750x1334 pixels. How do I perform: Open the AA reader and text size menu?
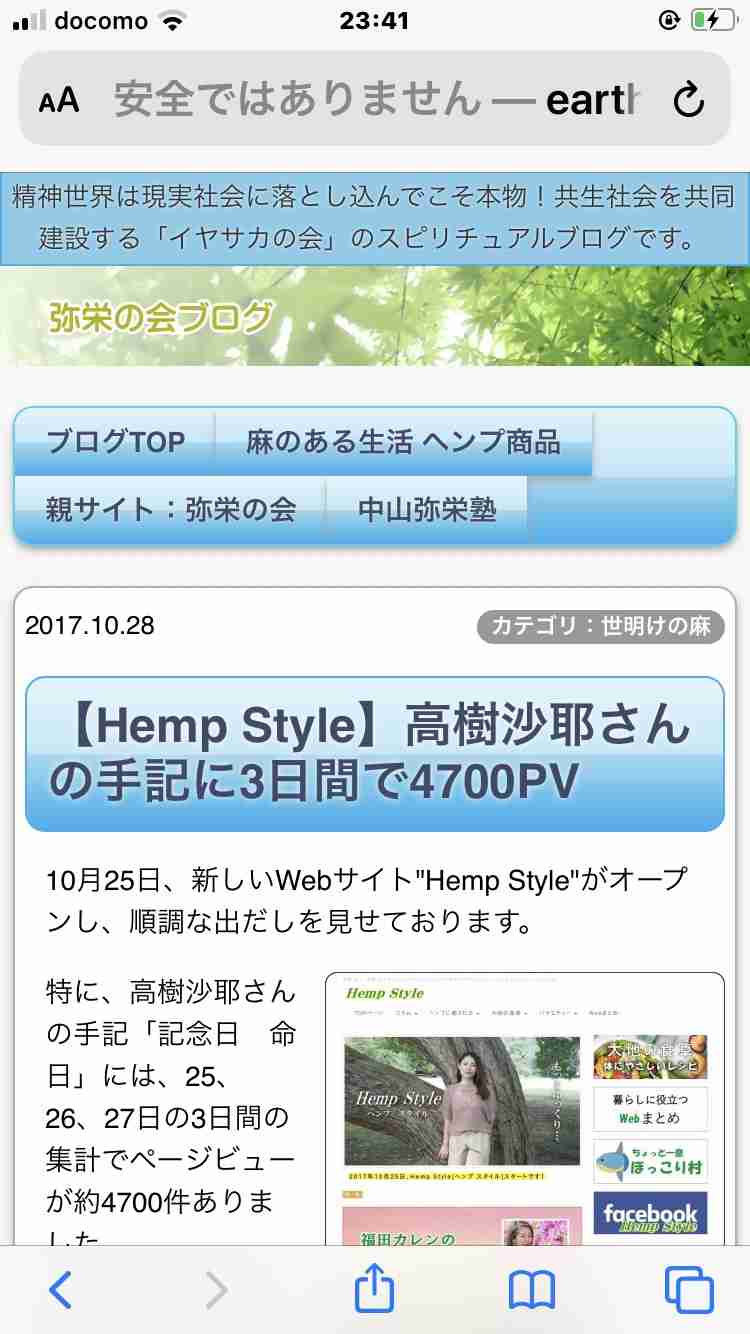pos(59,100)
